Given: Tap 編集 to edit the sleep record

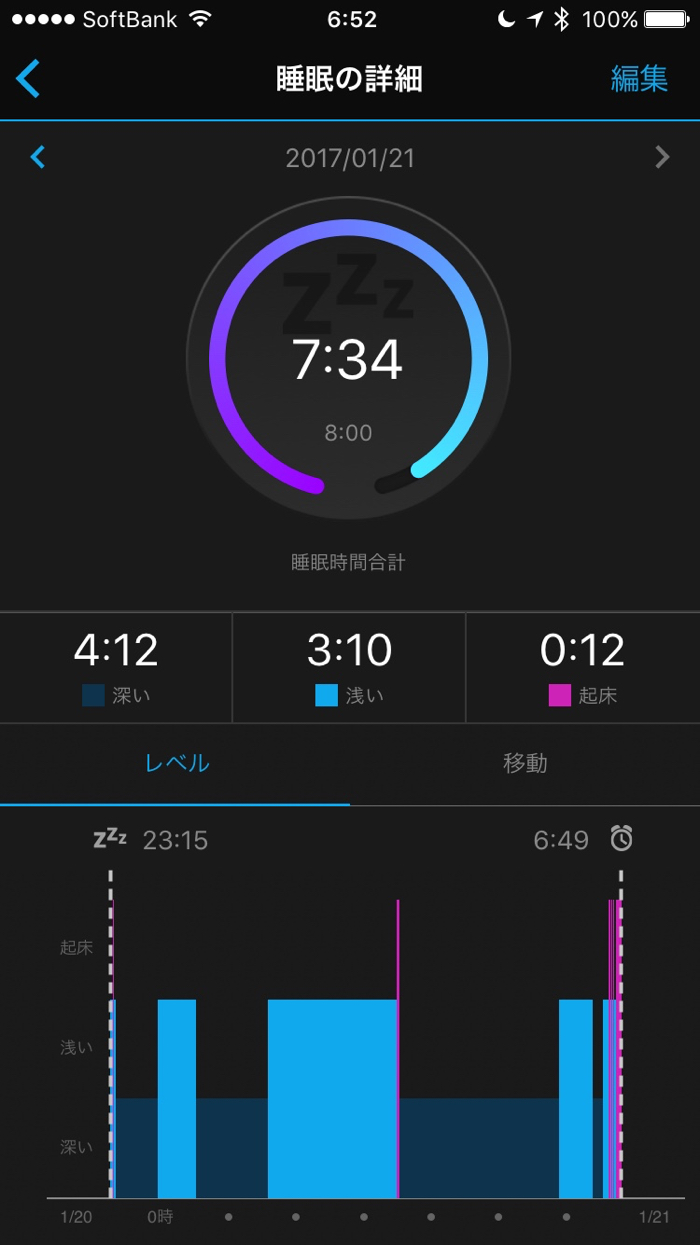Looking at the screenshot, I should 639,79.
